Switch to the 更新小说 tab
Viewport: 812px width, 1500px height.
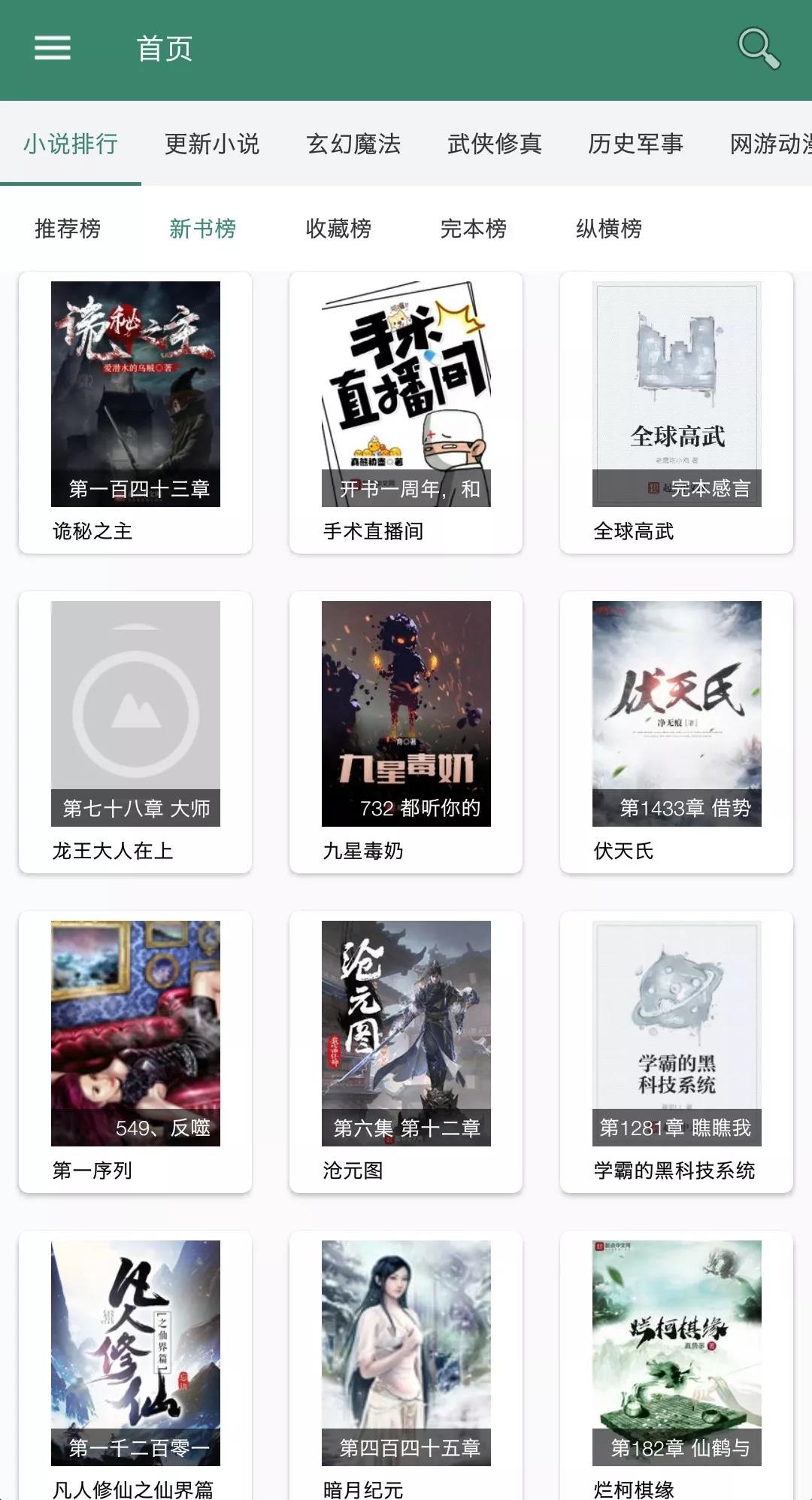click(x=211, y=144)
